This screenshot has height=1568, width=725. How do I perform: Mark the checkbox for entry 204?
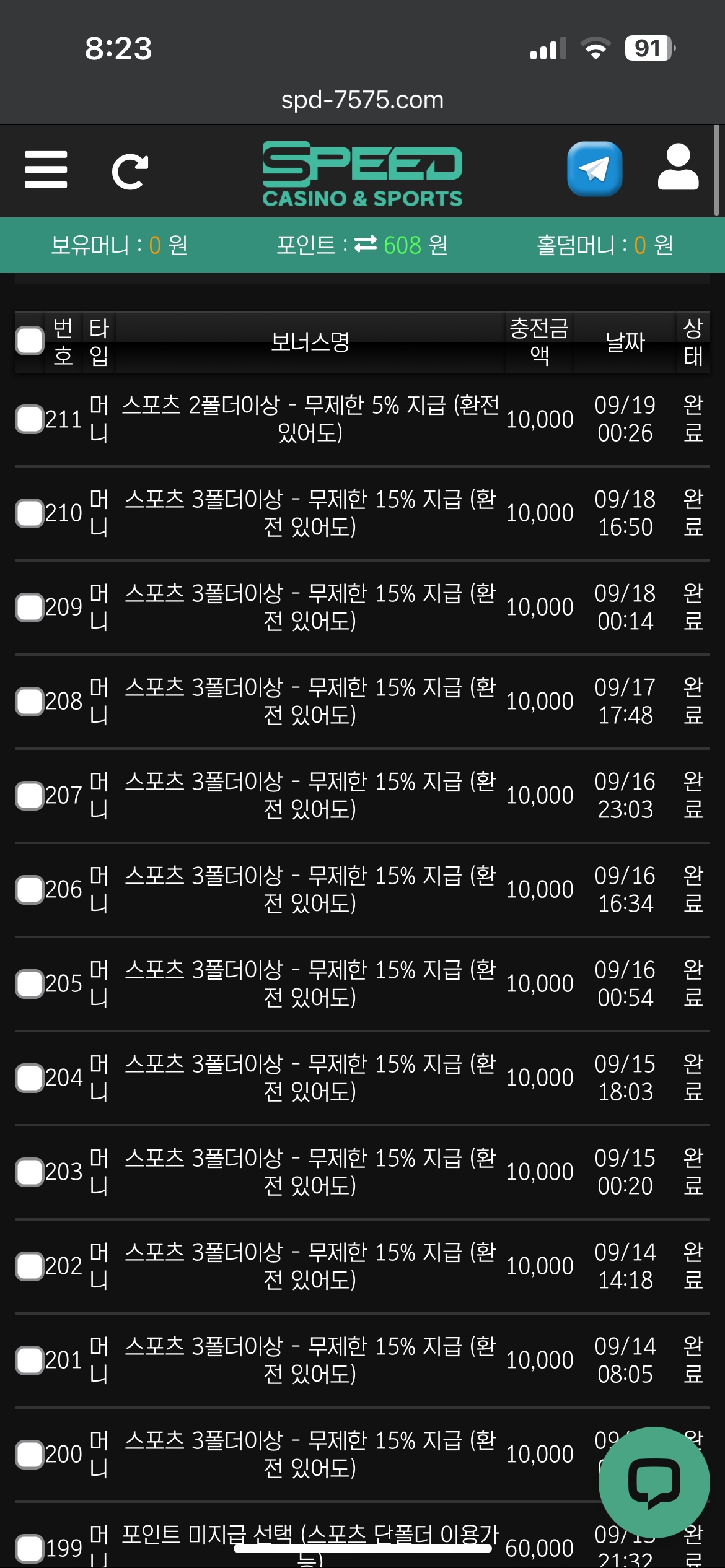pyautogui.click(x=30, y=1078)
